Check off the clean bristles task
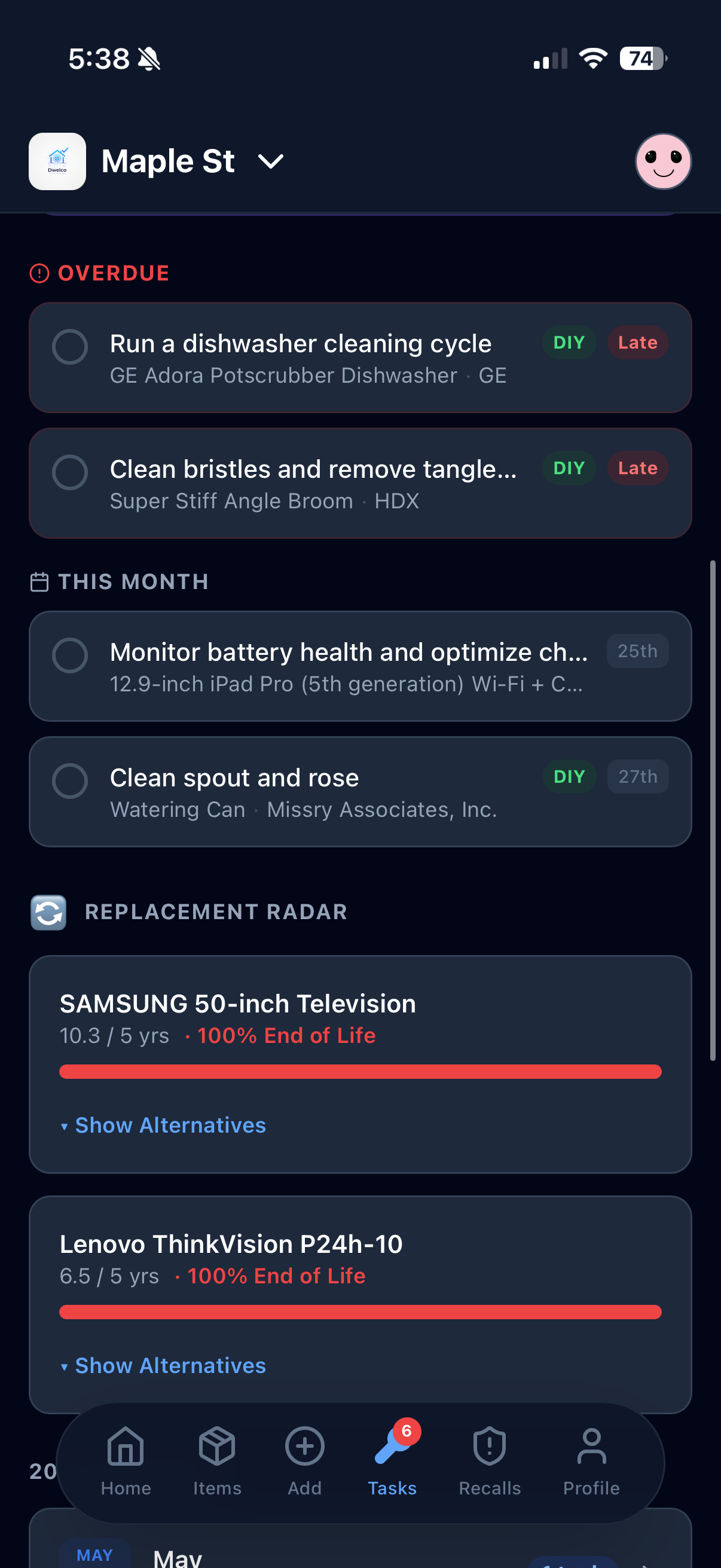721x1568 pixels. pos(70,472)
